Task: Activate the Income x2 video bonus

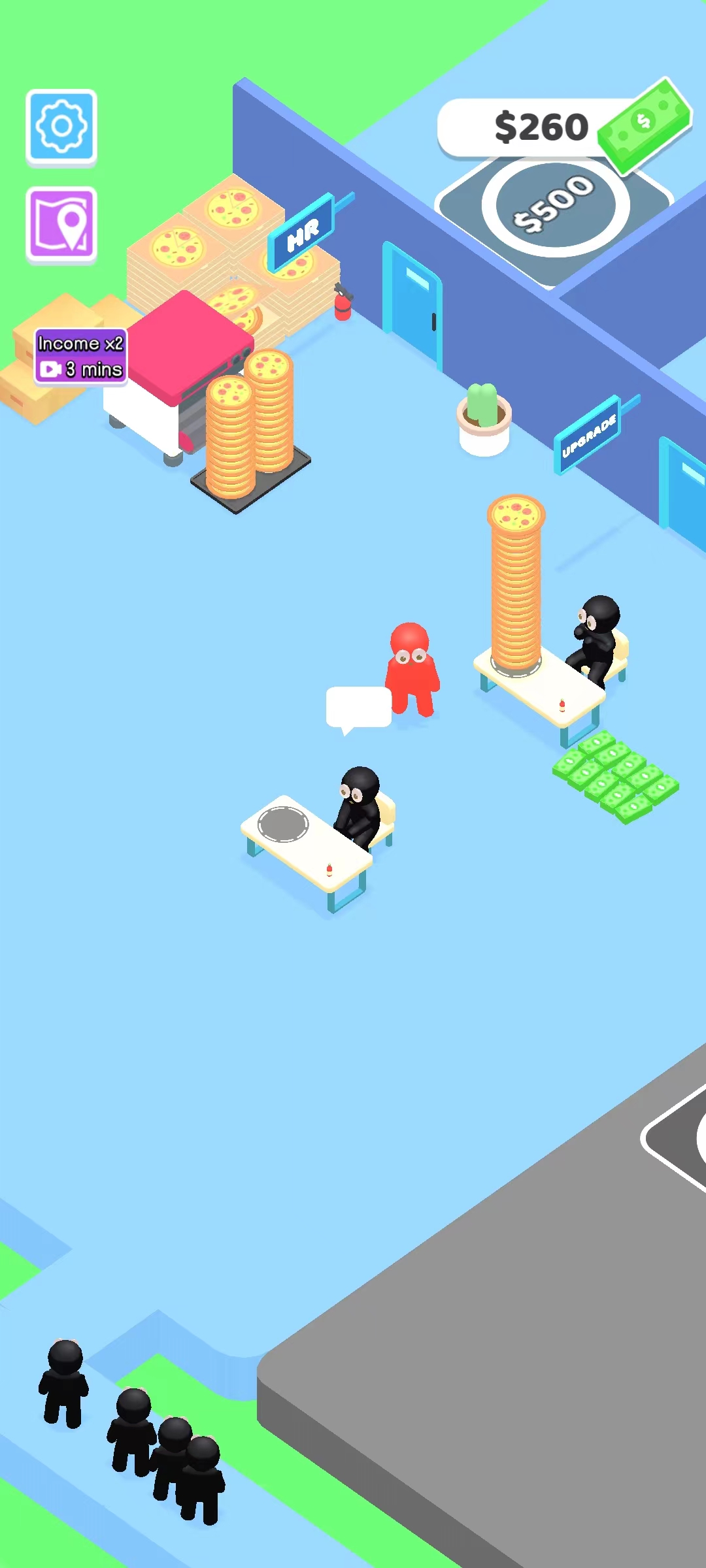Action: (x=80, y=357)
